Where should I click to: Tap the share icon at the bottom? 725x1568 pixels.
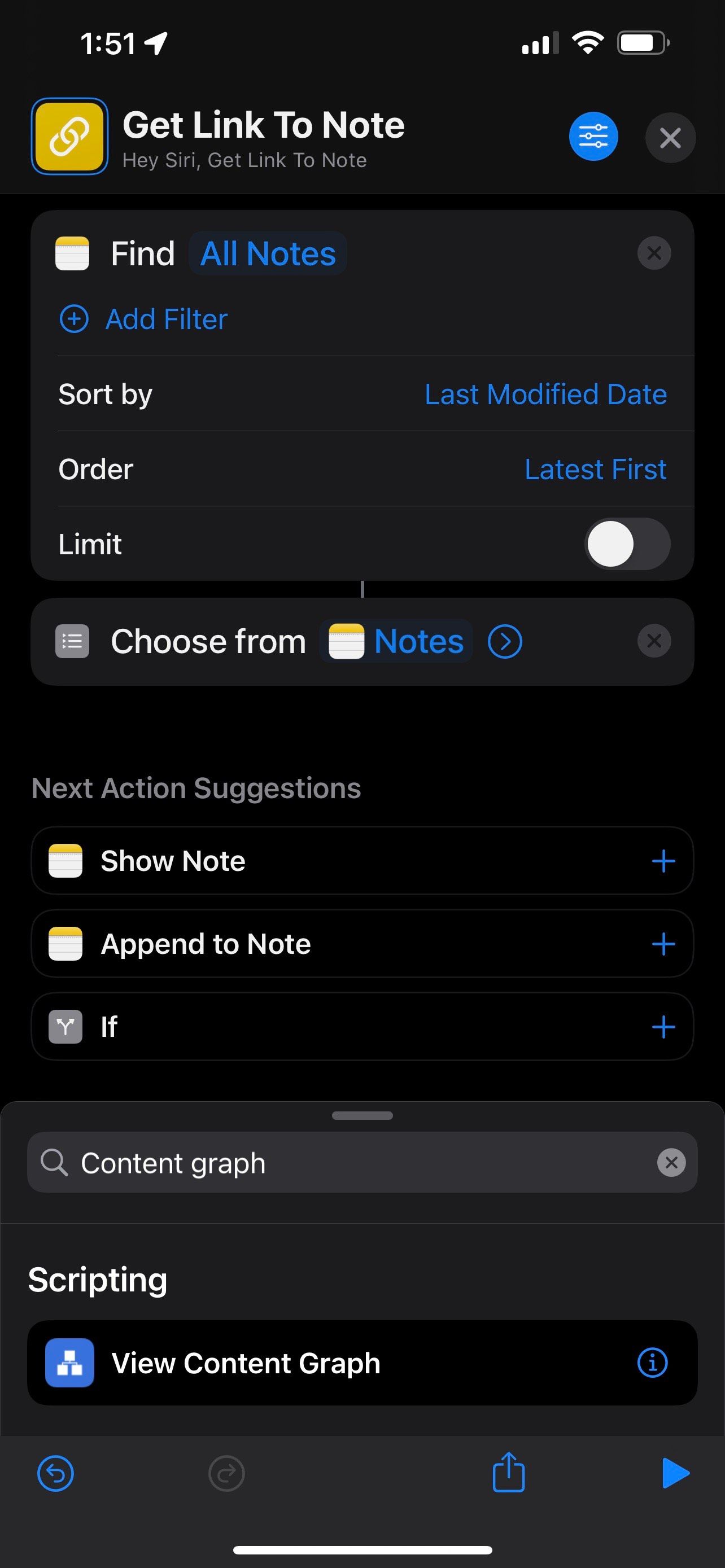(x=508, y=1472)
